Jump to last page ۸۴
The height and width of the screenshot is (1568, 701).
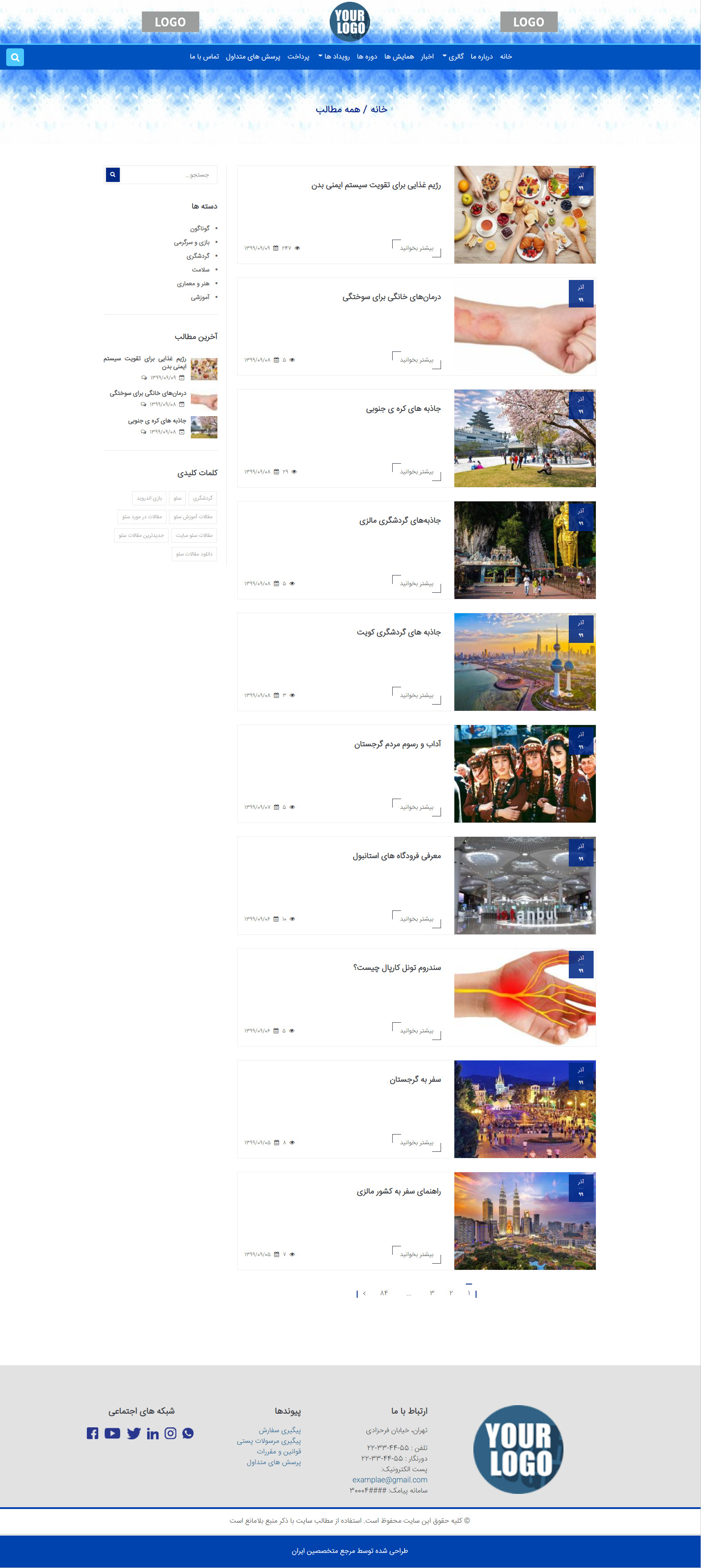384,1293
